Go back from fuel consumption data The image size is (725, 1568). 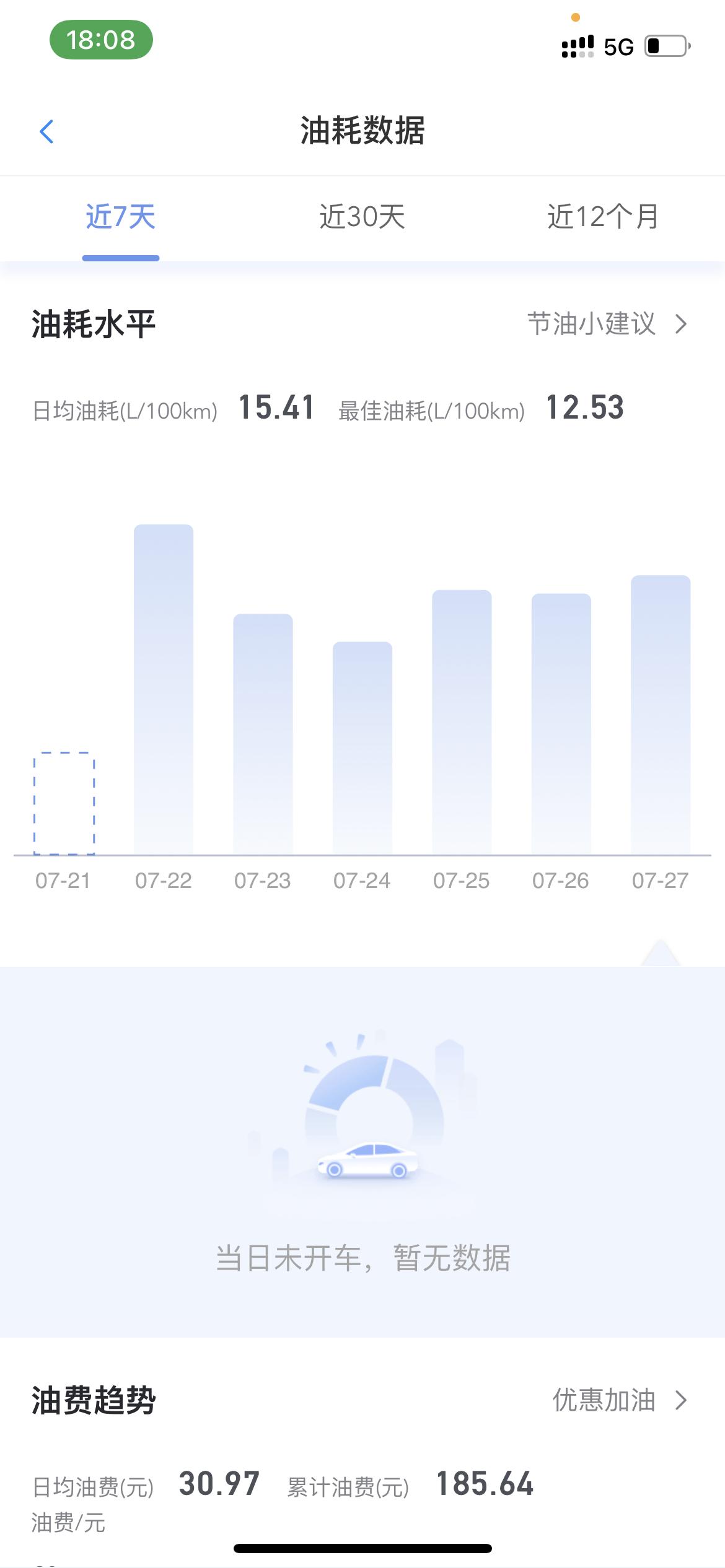pos(46,131)
